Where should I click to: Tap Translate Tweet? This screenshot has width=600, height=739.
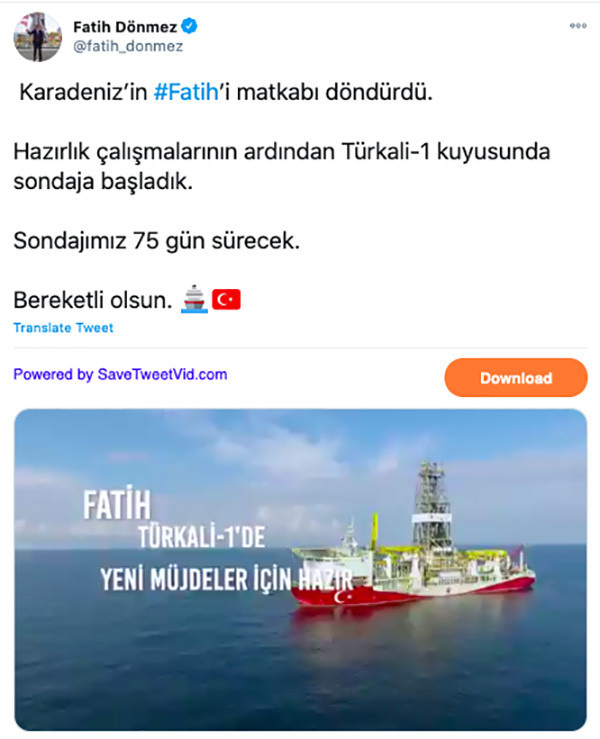tap(63, 328)
